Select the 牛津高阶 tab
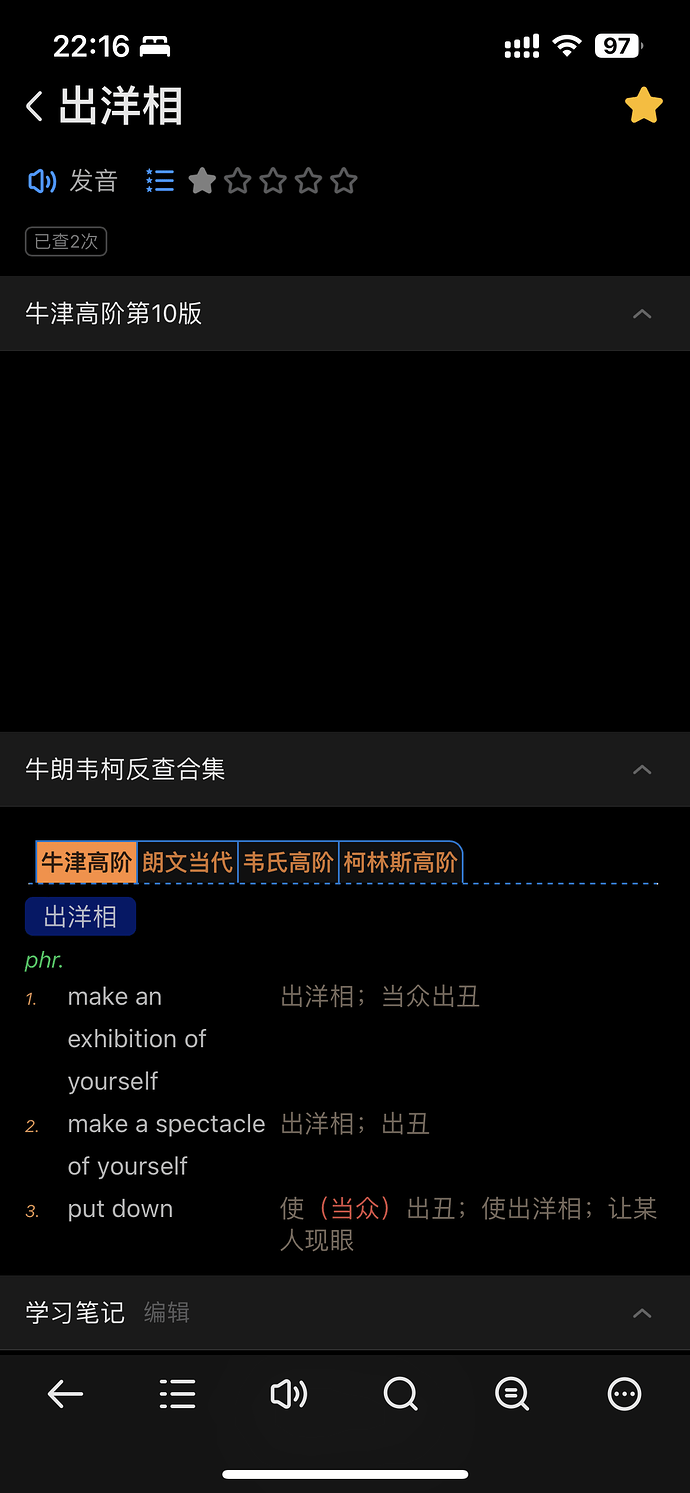The image size is (690, 1493). 86,862
